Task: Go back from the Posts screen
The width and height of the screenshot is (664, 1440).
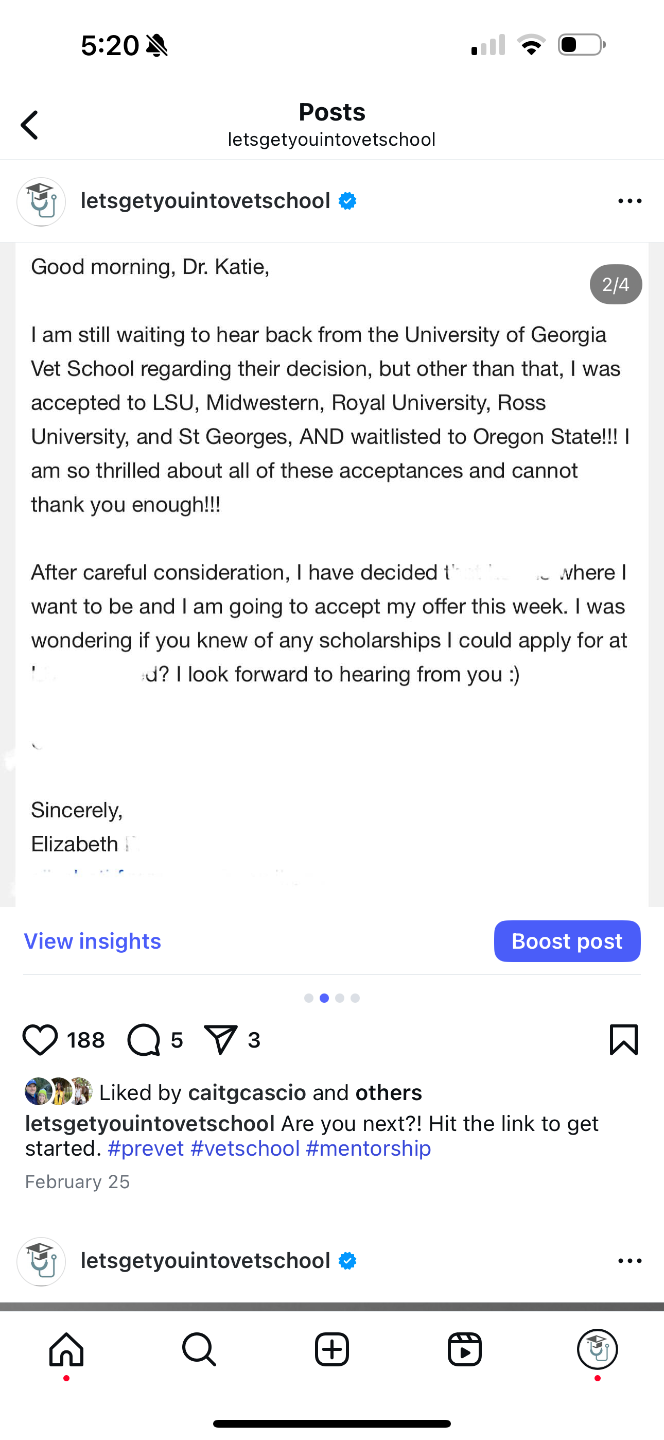Action: coord(30,125)
